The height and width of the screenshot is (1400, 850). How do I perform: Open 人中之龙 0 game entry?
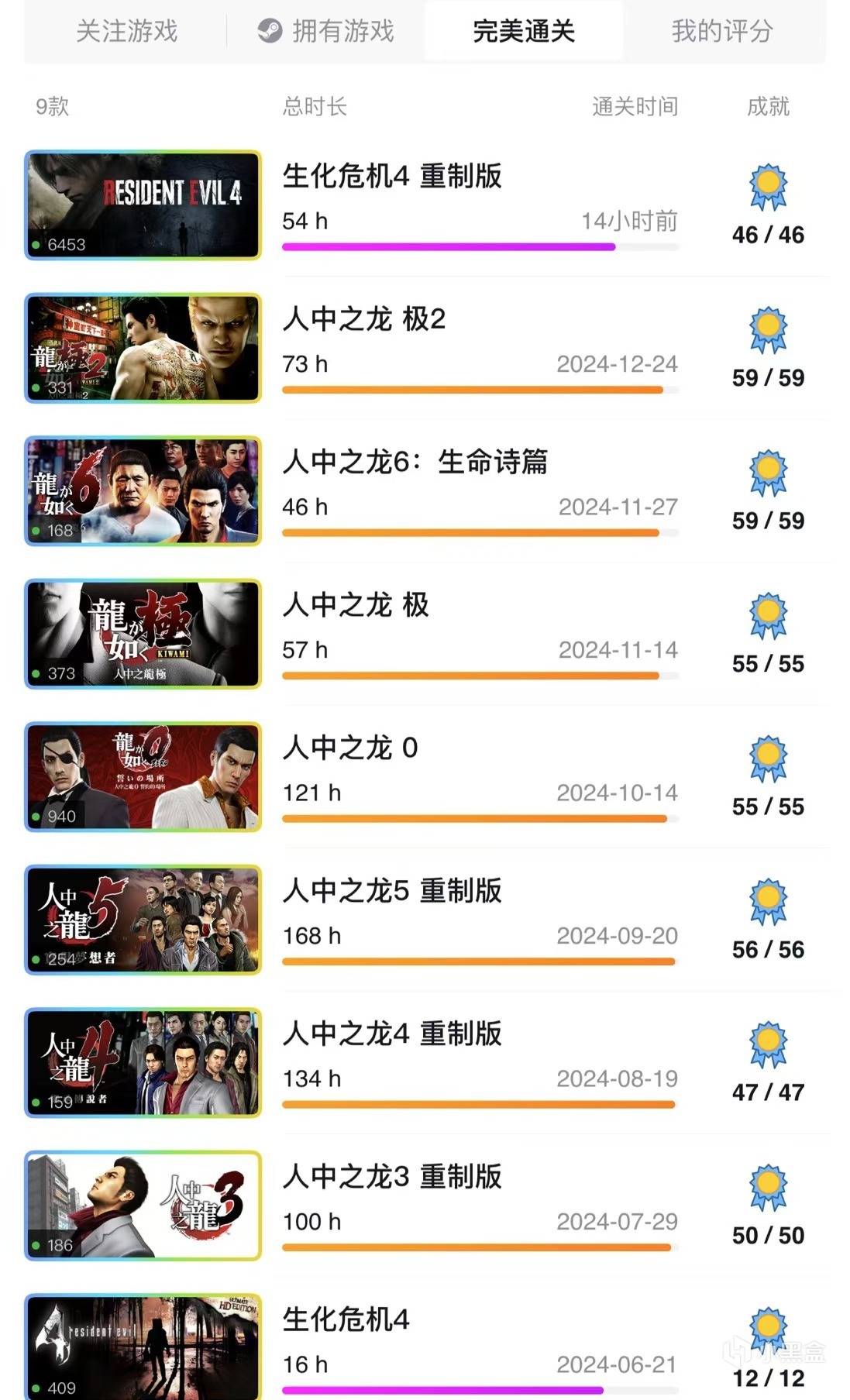point(350,748)
